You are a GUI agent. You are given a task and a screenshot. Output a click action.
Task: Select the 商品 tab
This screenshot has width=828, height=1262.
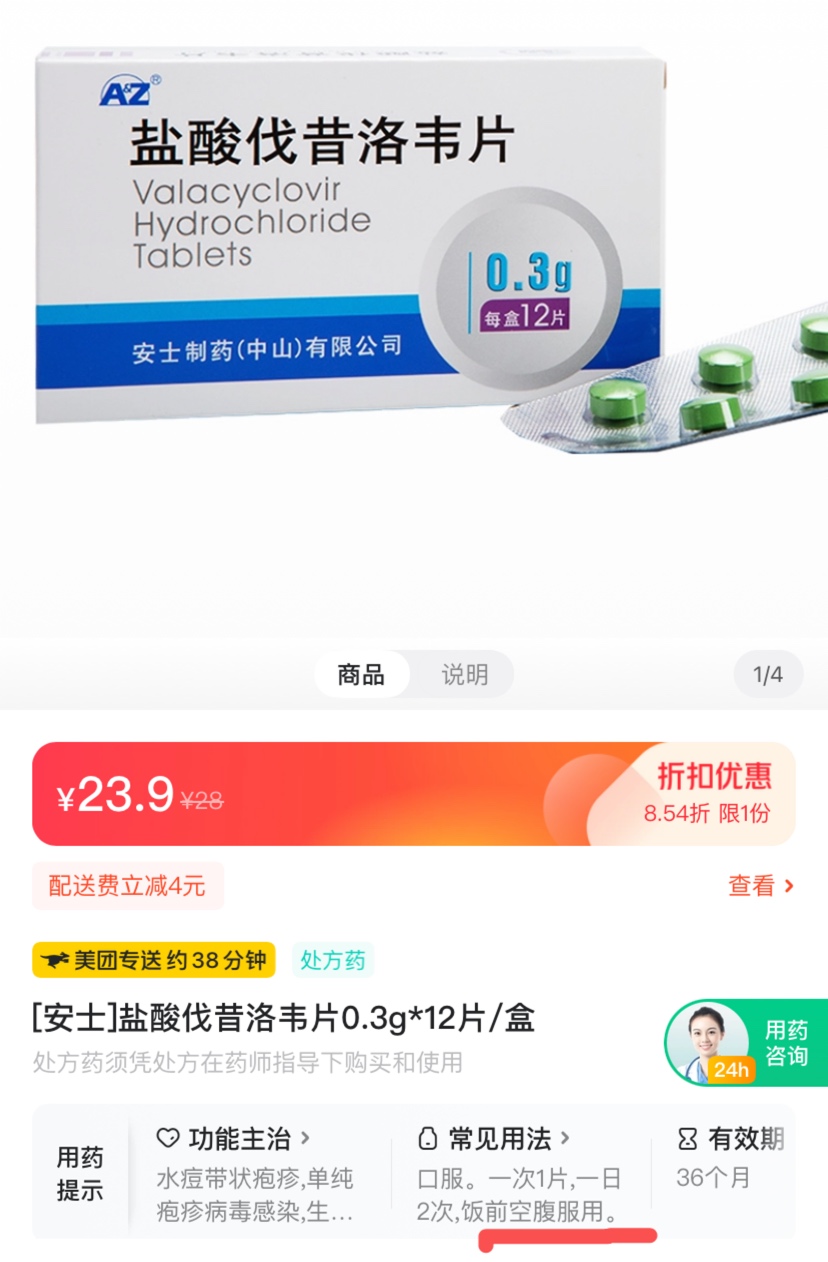(x=361, y=674)
